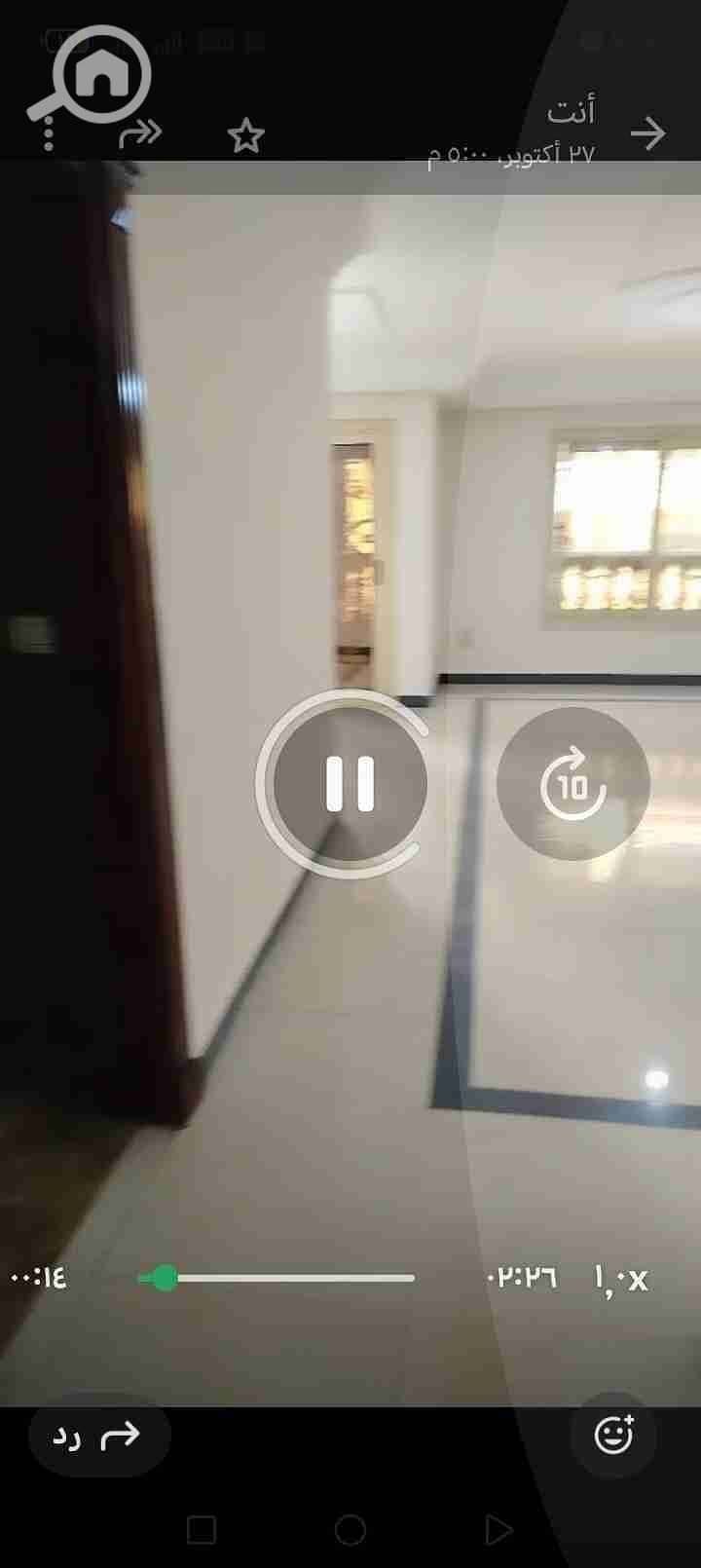Add an emoji reaction
The image size is (701, 1568).
pos(613,1435)
